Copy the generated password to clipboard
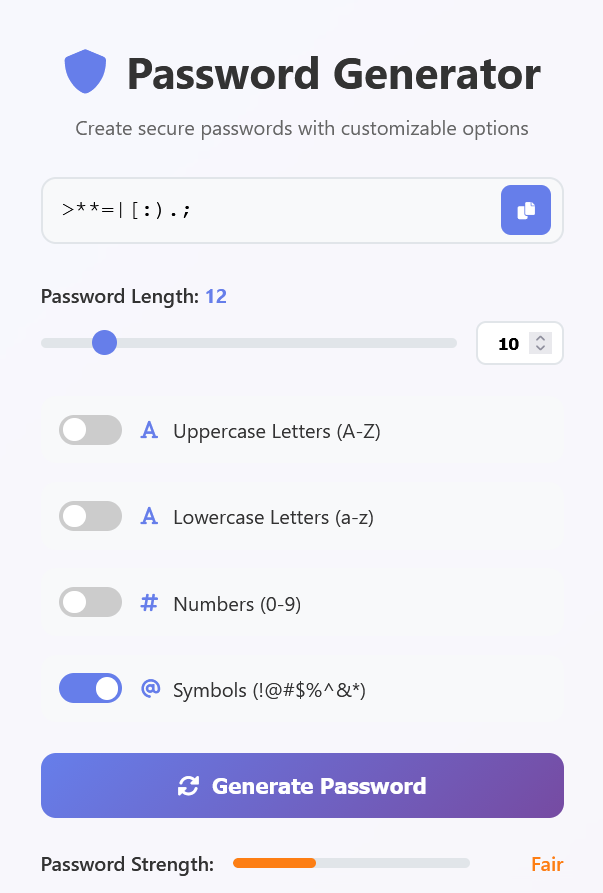Screen dimensions: 603x893 point(525,210)
